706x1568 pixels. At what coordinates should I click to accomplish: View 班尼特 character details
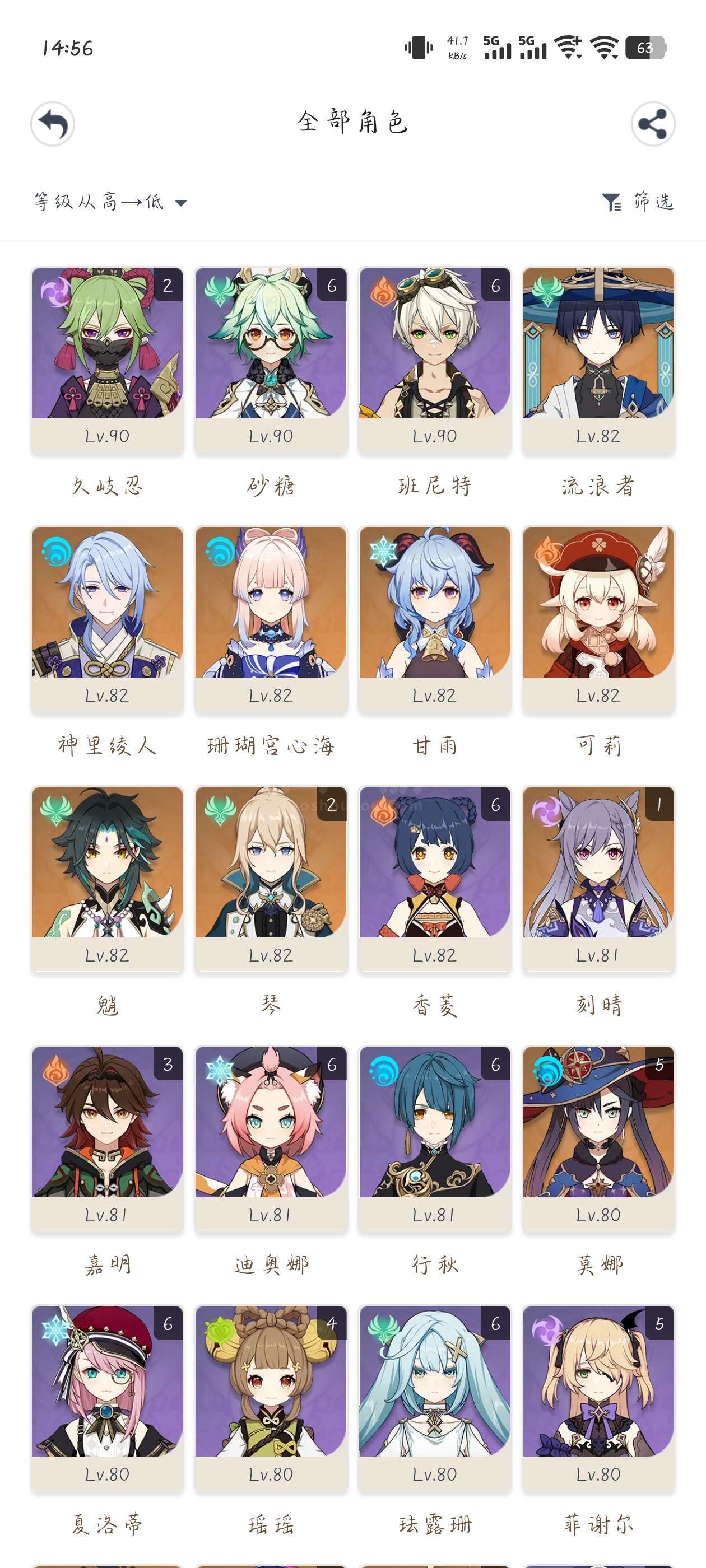click(x=435, y=360)
